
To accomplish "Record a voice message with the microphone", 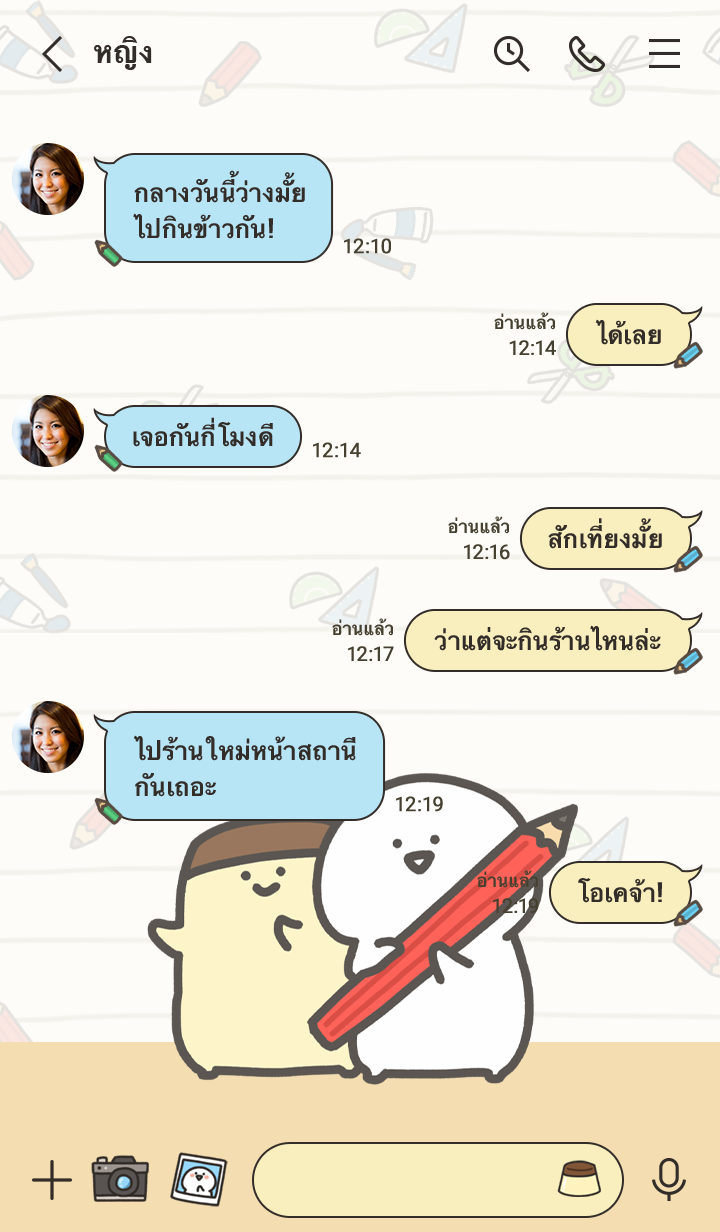I will [x=668, y=1180].
